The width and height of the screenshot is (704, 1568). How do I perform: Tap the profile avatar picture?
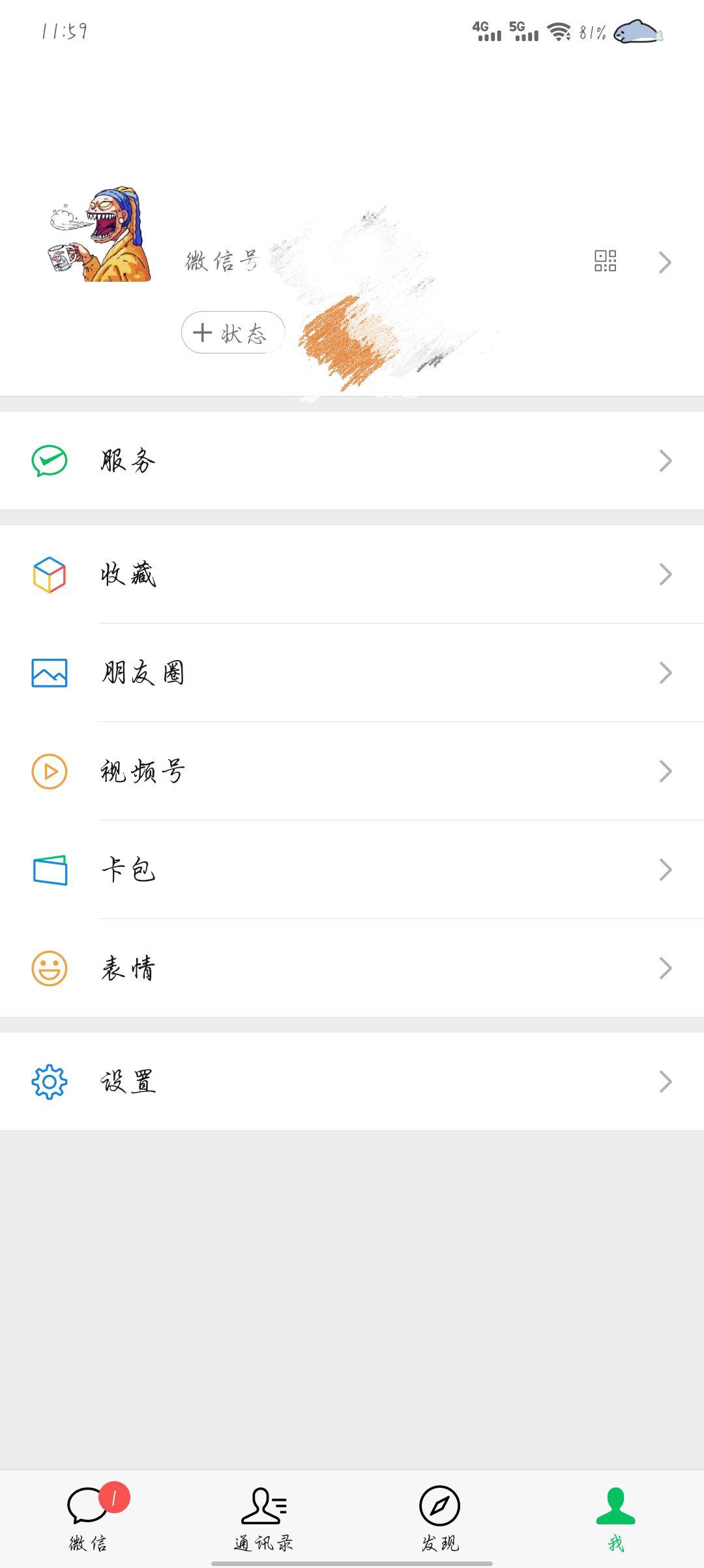pyautogui.click(x=101, y=235)
